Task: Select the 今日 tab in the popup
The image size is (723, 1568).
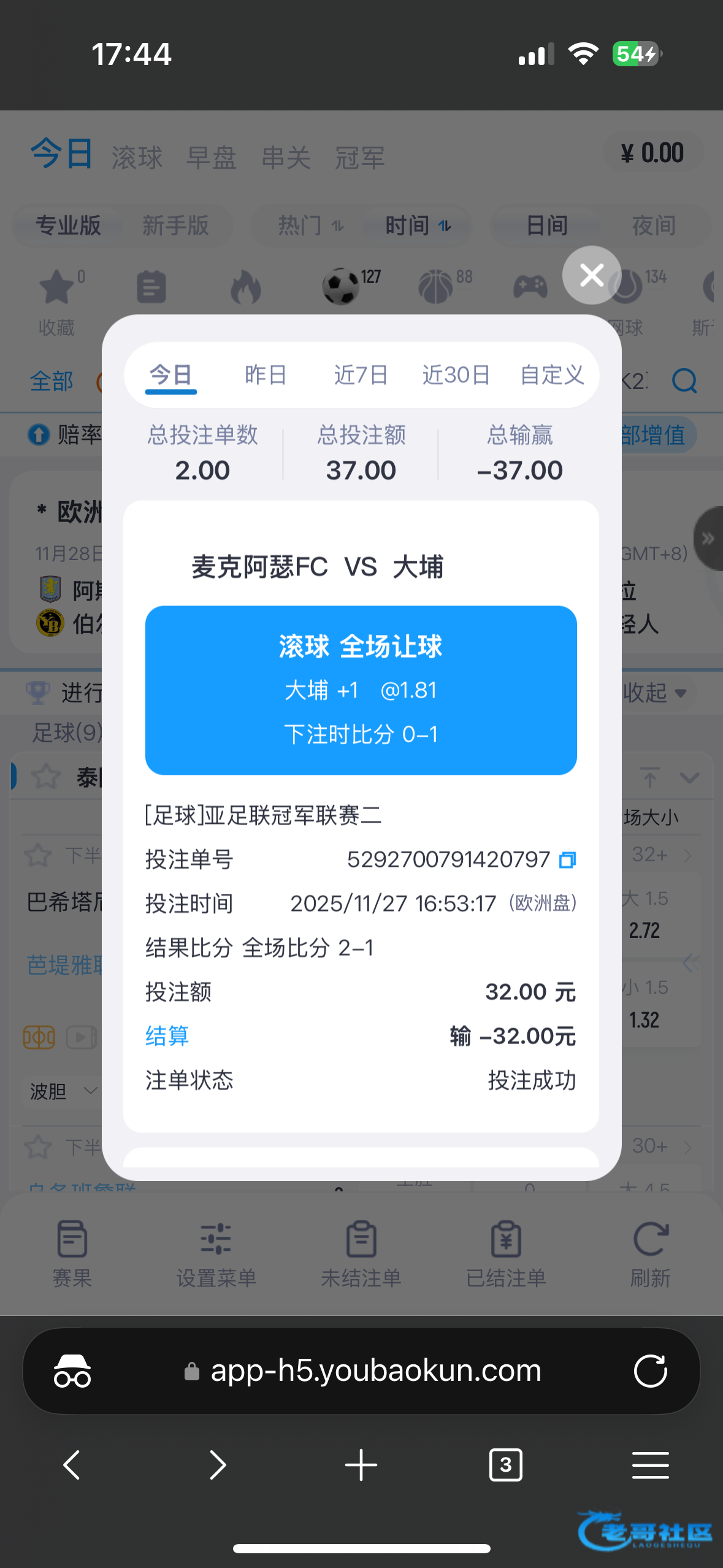Action: click(171, 374)
